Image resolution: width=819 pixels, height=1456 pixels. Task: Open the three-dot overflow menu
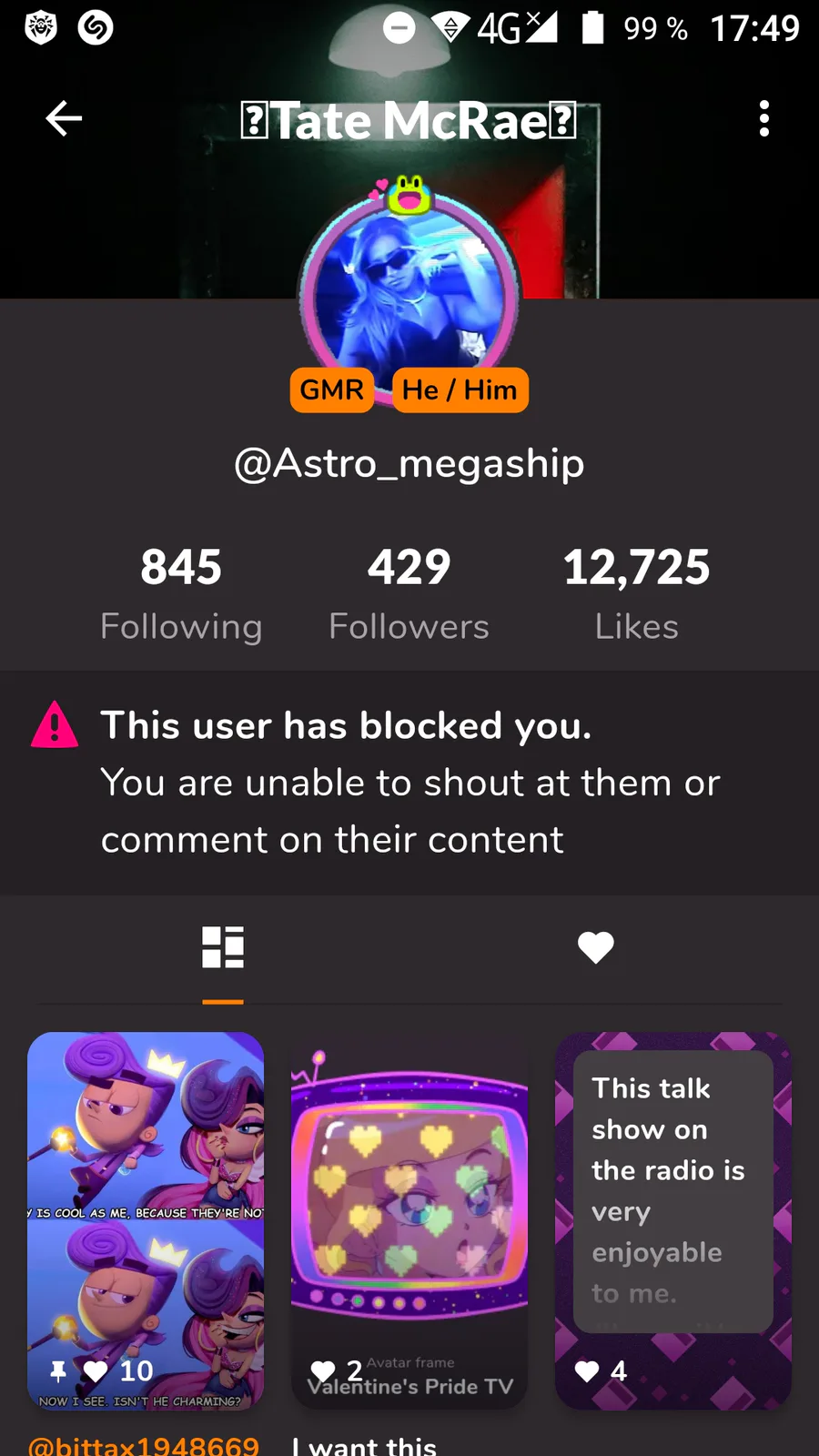[764, 119]
